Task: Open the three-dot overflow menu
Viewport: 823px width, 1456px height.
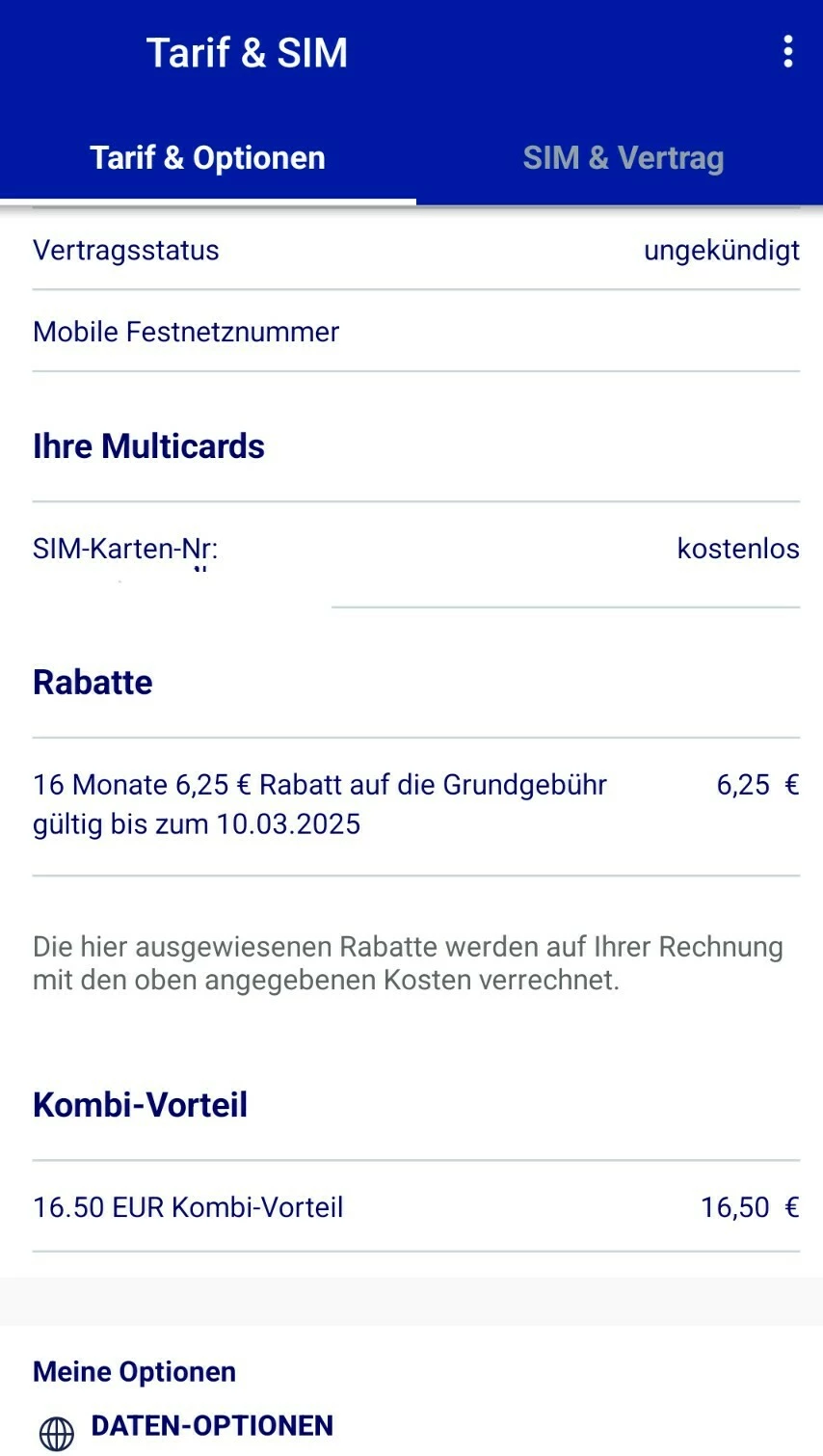Action: (x=788, y=52)
